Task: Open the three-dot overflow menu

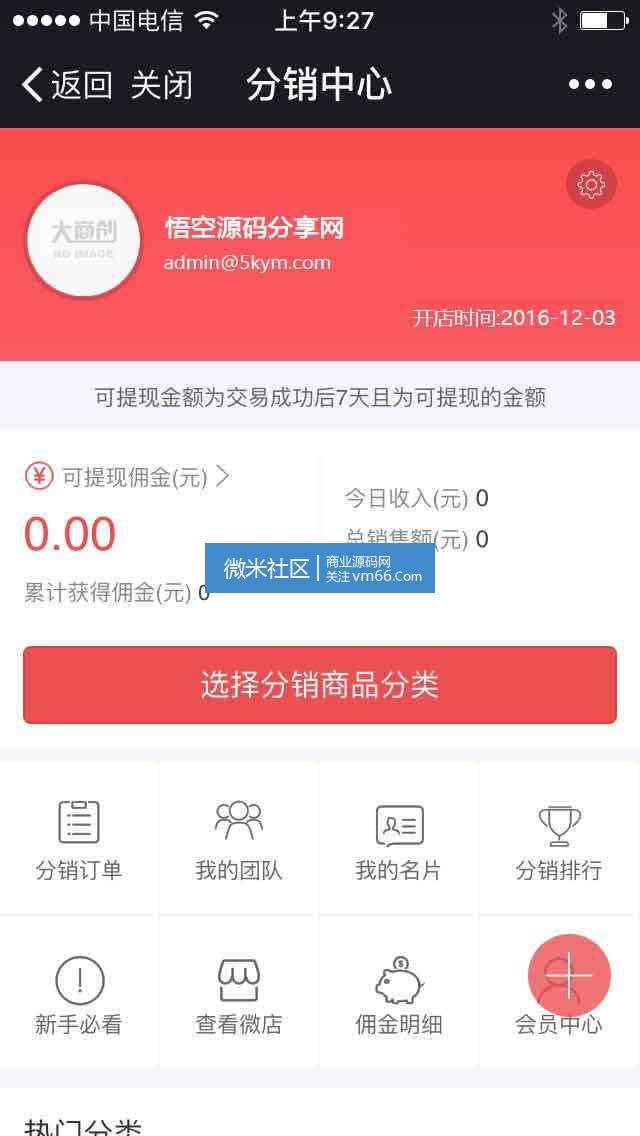Action: (x=590, y=85)
